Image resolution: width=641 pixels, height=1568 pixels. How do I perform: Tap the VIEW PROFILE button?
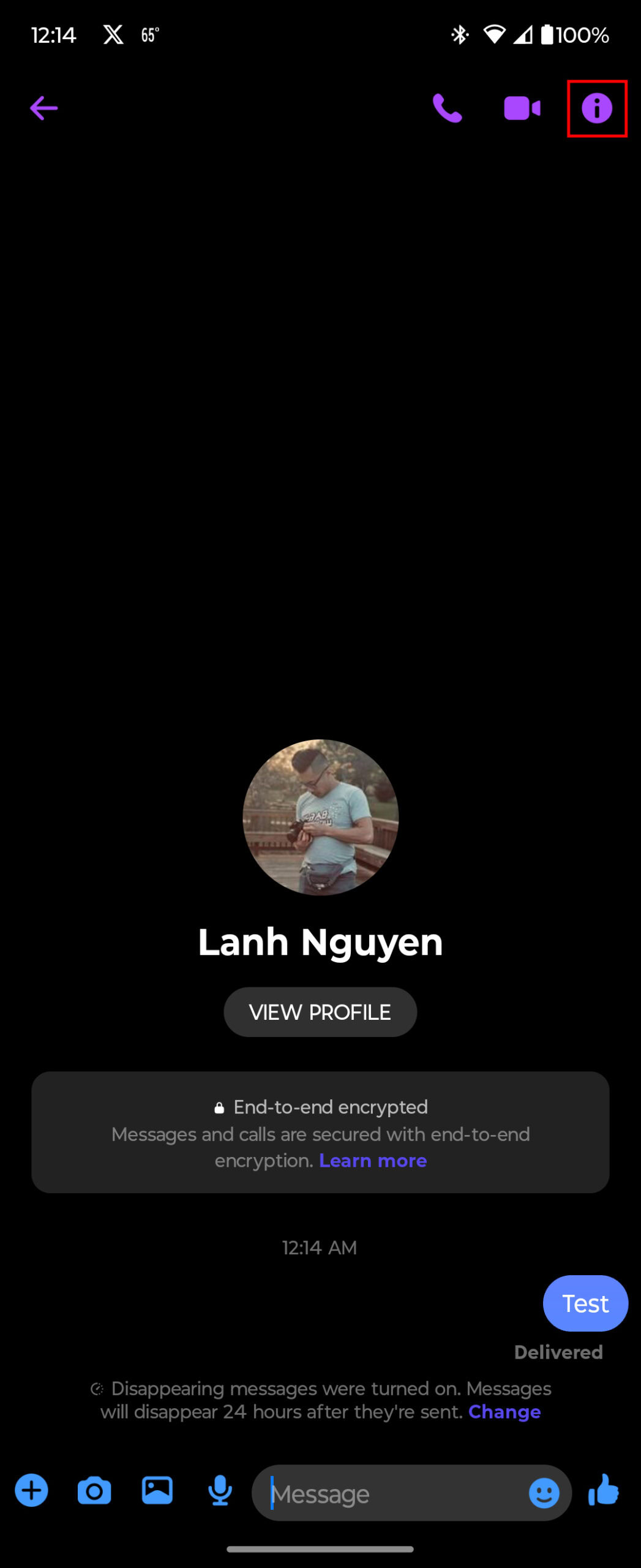(320, 1012)
